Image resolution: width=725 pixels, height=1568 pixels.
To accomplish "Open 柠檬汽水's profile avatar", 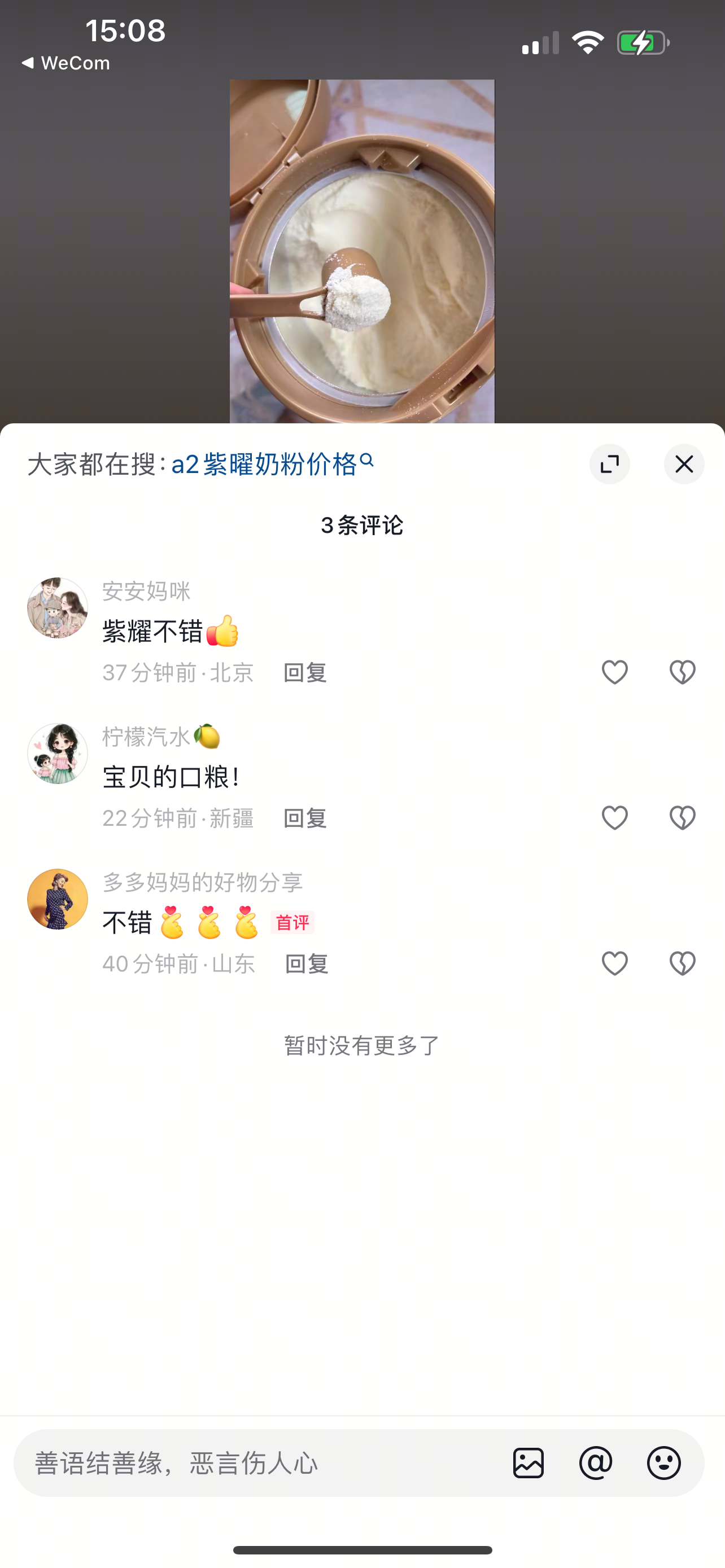I will point(58,754).
